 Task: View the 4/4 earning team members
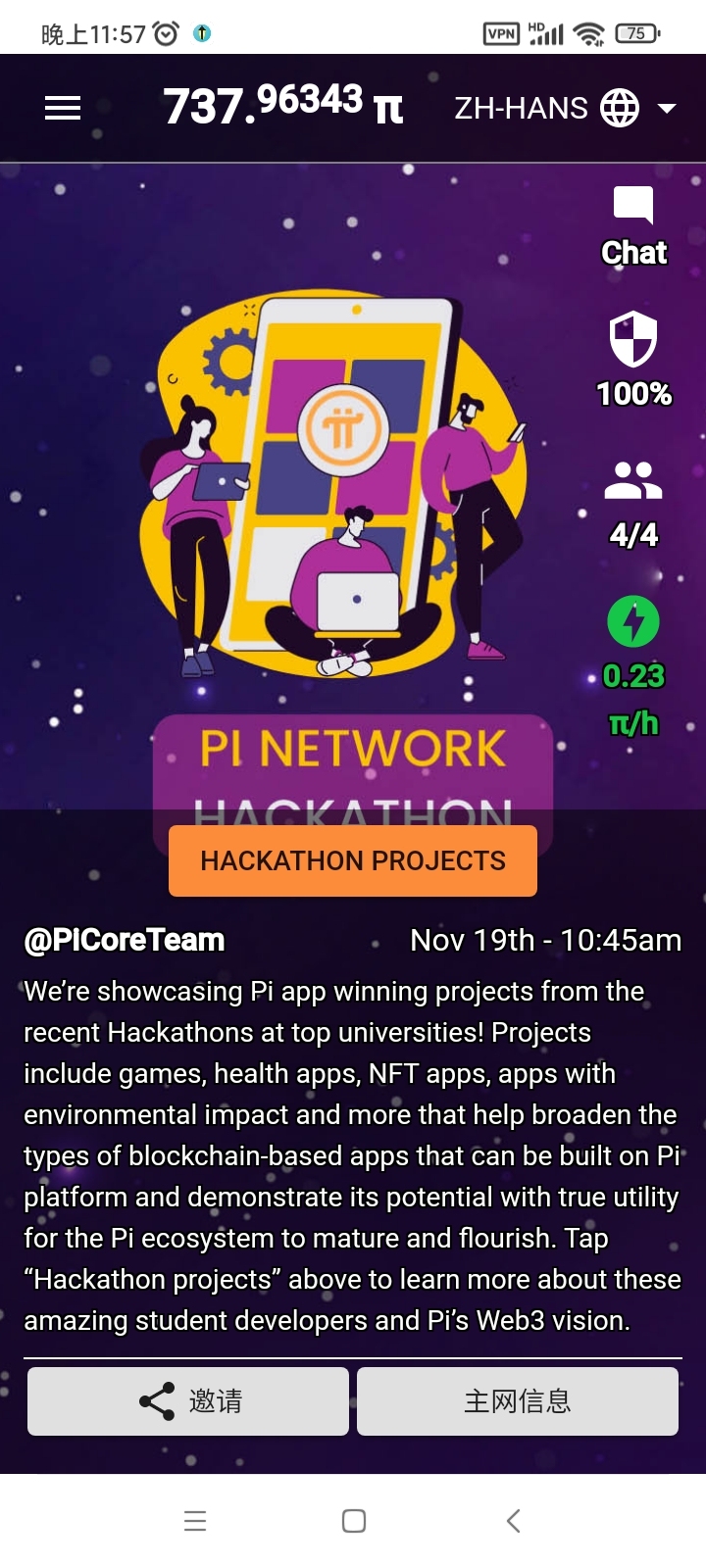click(633, 504)
